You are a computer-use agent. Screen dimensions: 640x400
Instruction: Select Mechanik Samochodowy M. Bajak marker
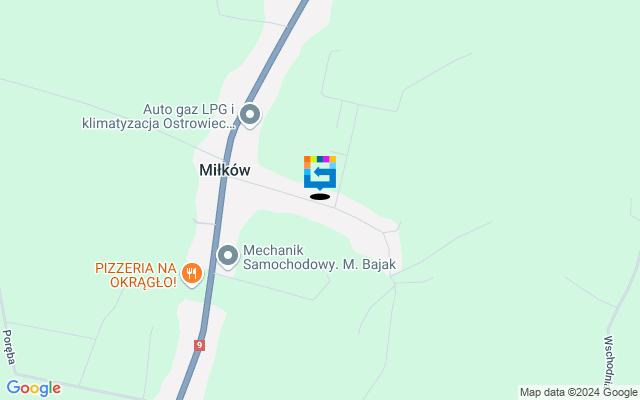(x=228, y=257)
